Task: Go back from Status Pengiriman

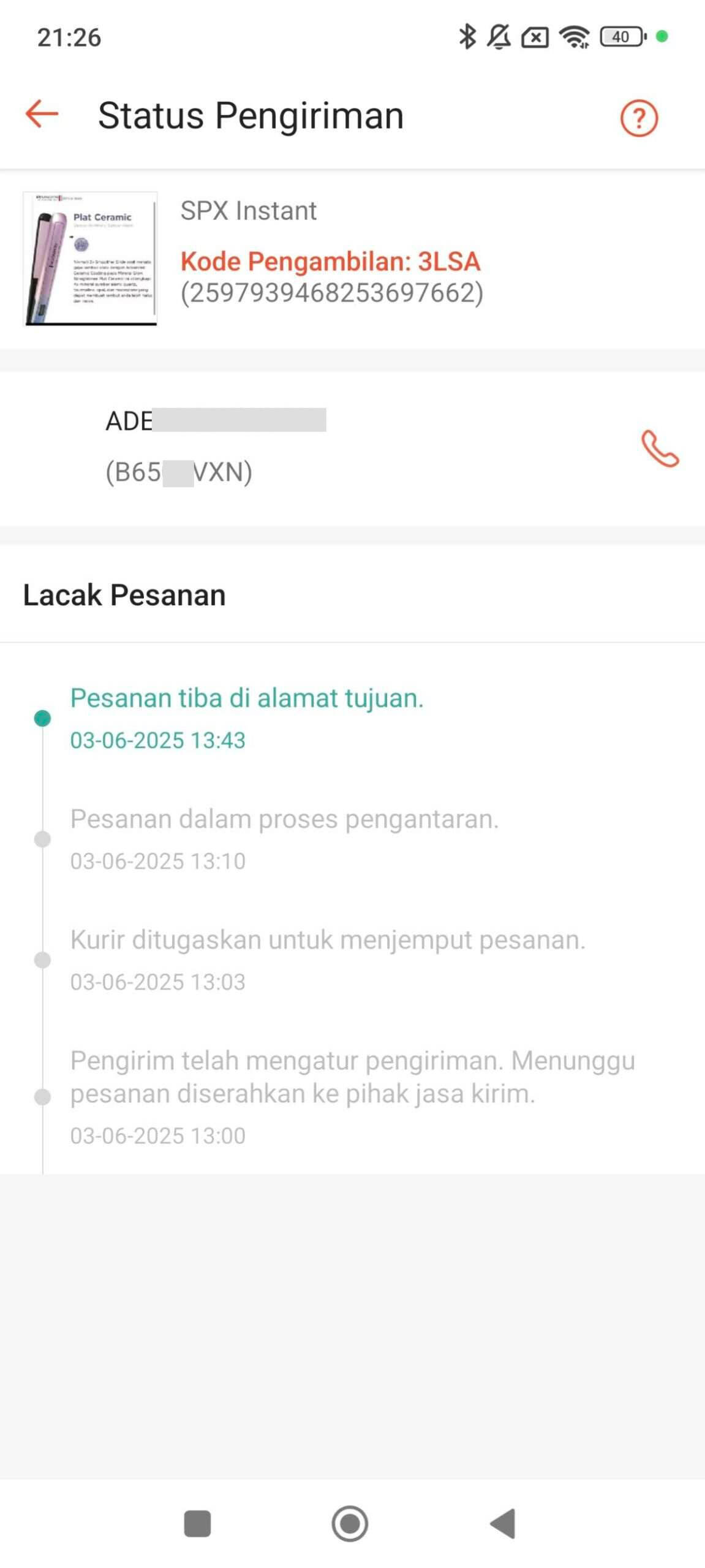Action: click(x=42, y=115)
